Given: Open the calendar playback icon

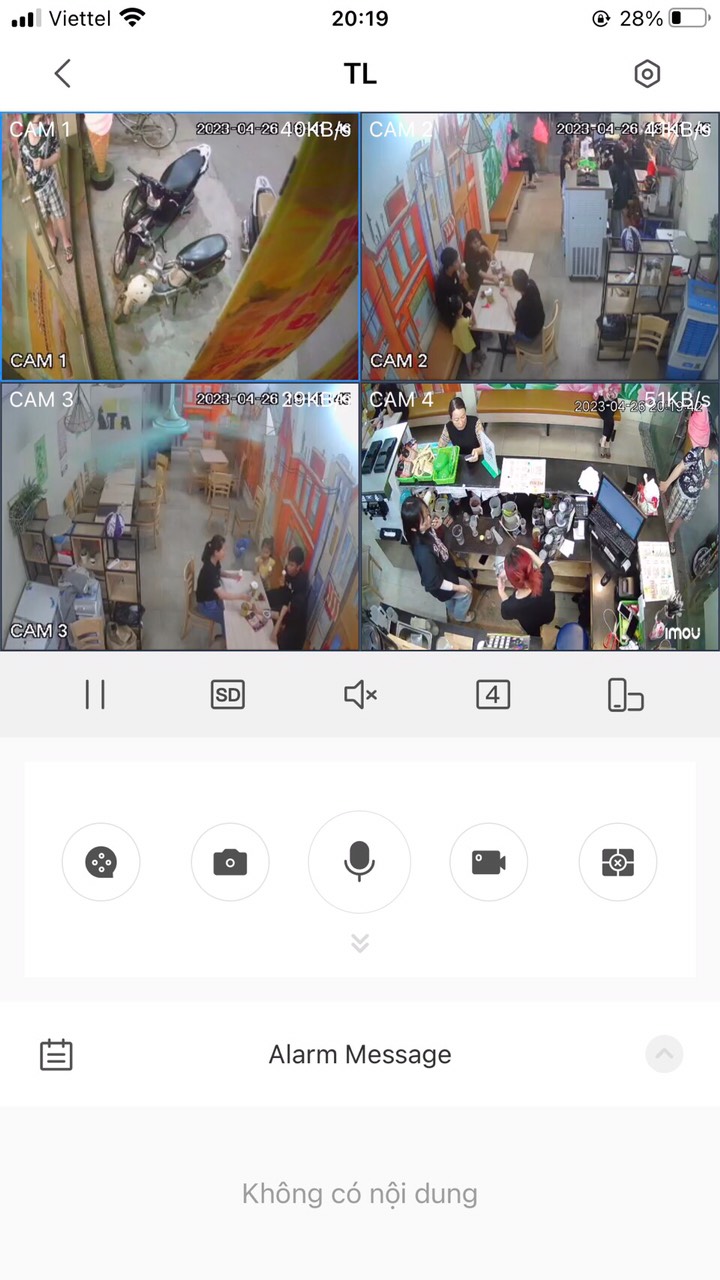Looking at the screenshot, I should (56, 1054).
